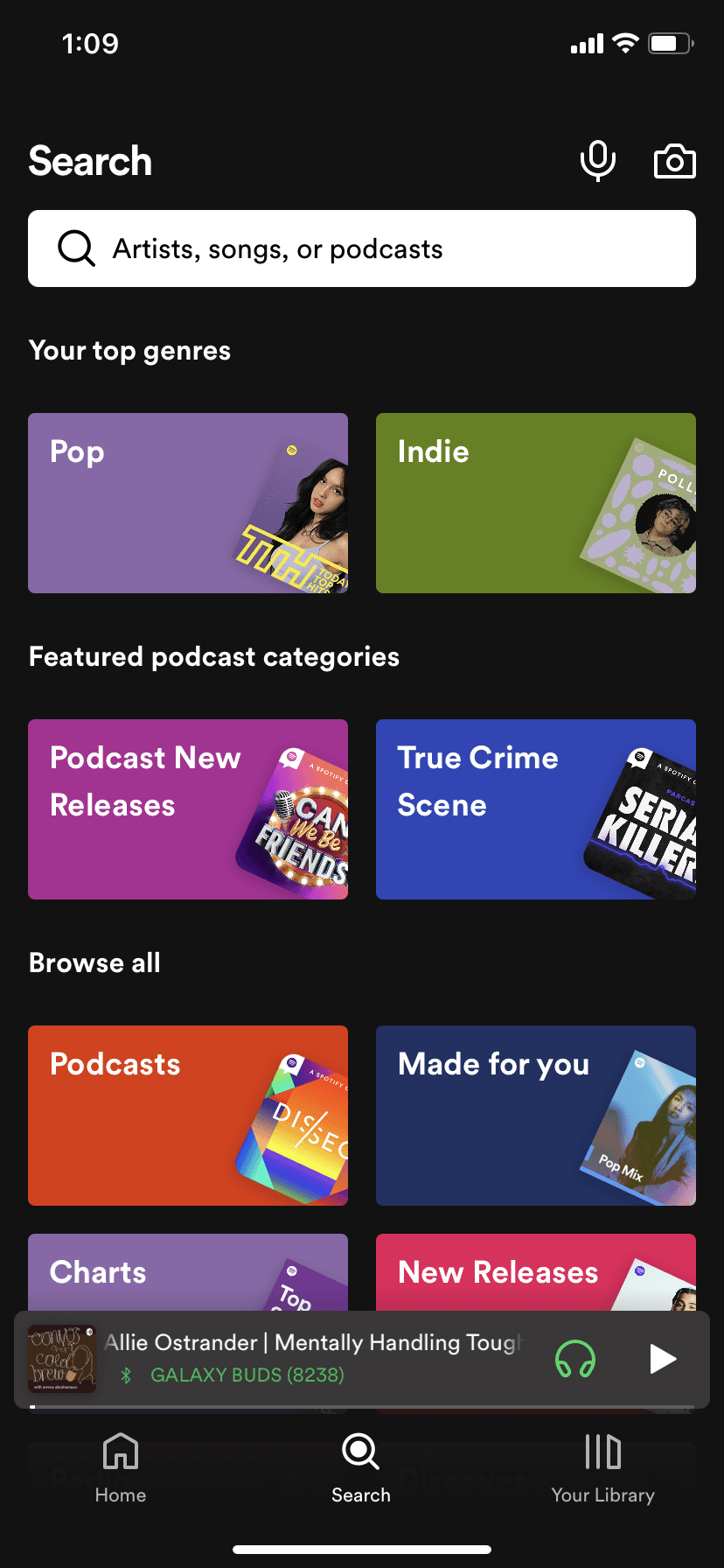Go to the Your Library tab
This screenshot has height=1568, width=724.
click(x=602, y=1464)
